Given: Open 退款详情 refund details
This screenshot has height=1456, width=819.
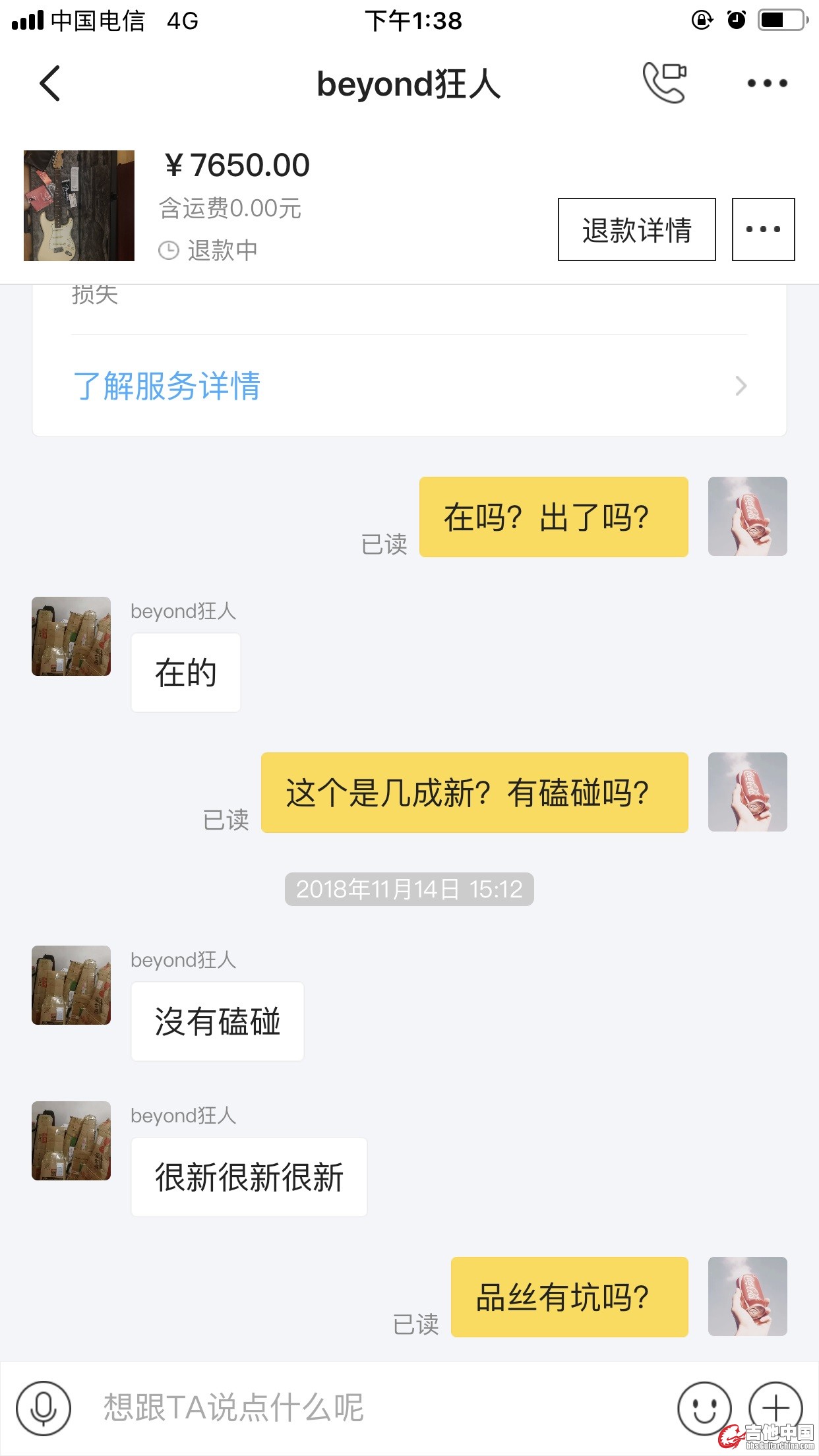Looking at the screenshot, I should (636, 229).
